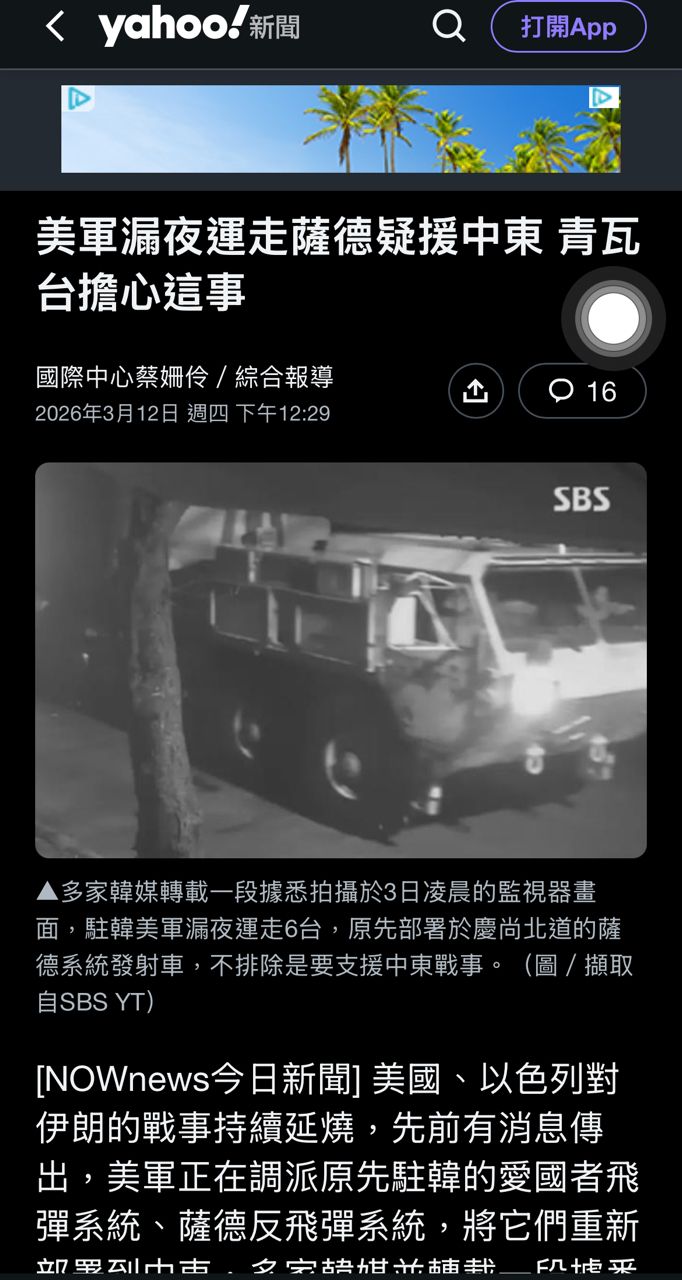Open the Yahoo新聞 logo home link
Image resolution: width=682 pixels, height=1280 pixels.
click(x=199, y=27)
